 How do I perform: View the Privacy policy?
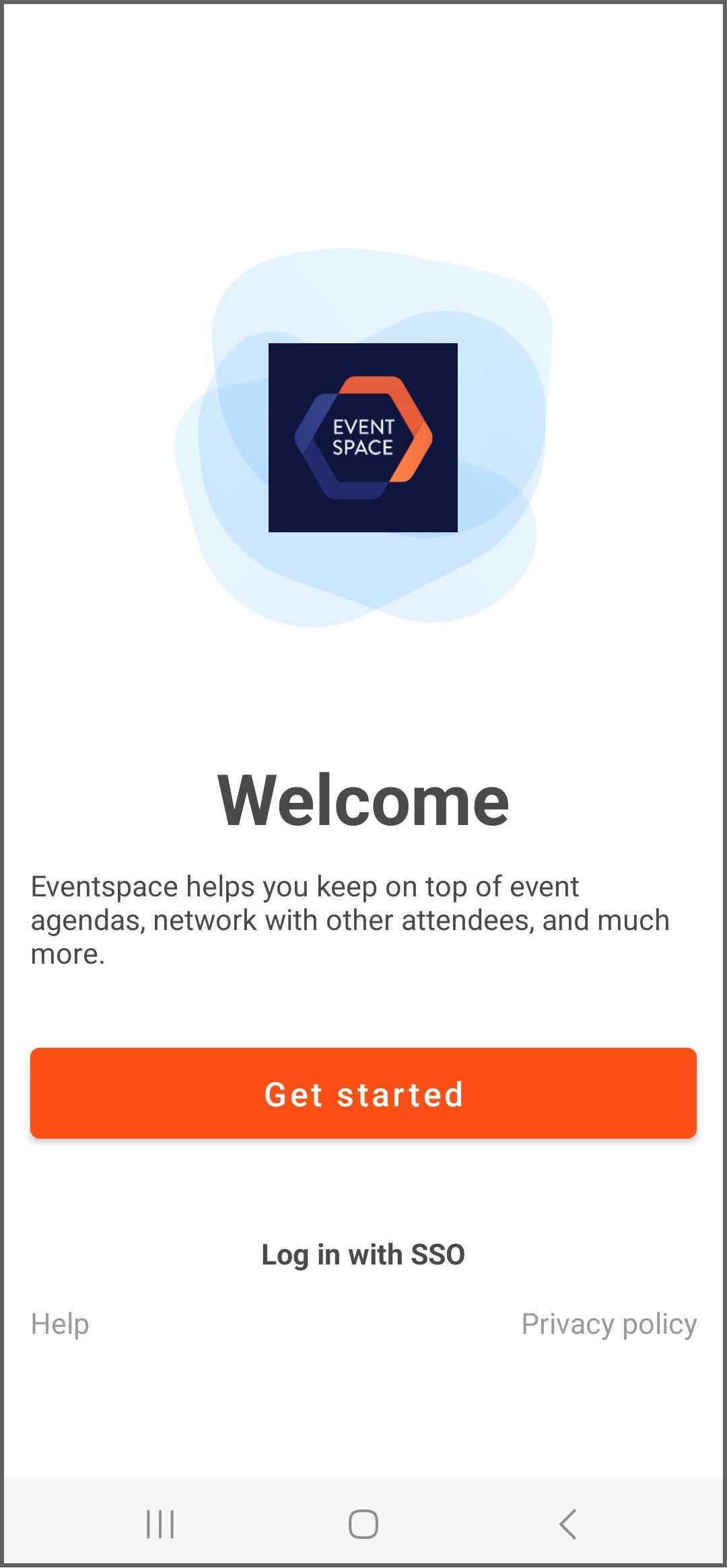[x=609, y=1324]
